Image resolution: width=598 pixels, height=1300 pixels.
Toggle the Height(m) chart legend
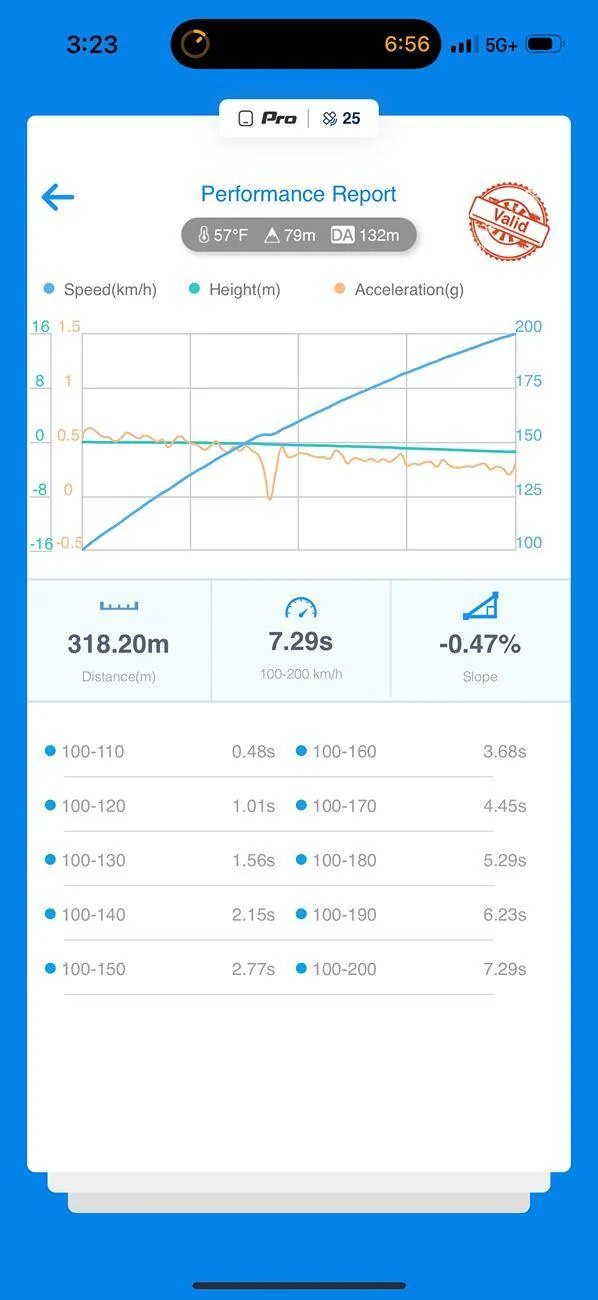pos(234,290)
